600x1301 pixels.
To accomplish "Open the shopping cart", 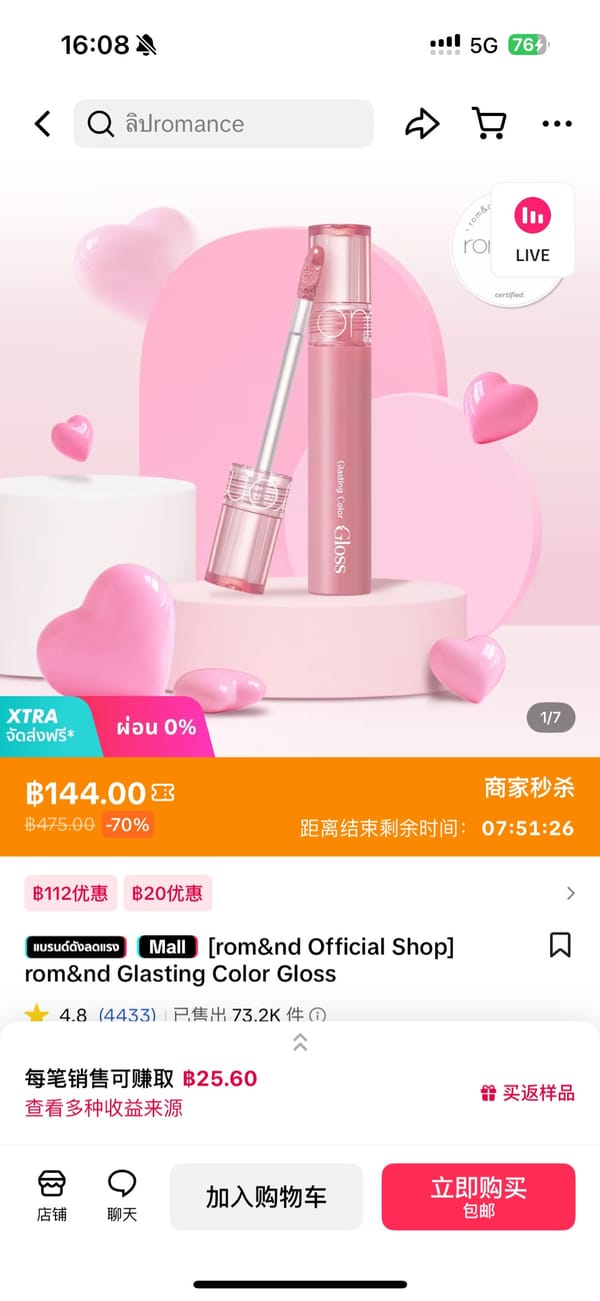I will 488,124.
